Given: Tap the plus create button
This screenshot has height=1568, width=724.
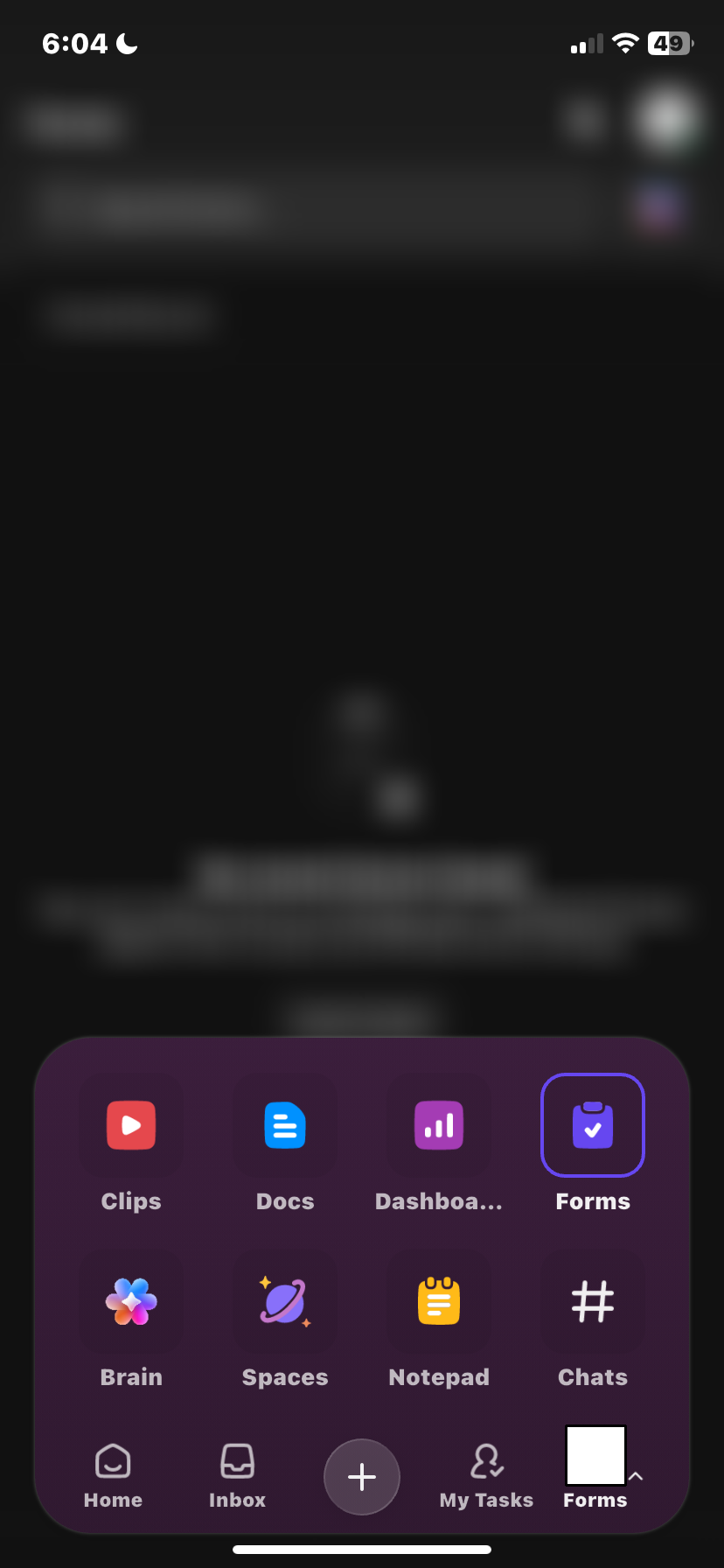Looking at the screenshot, I should tap(362, 1476).
